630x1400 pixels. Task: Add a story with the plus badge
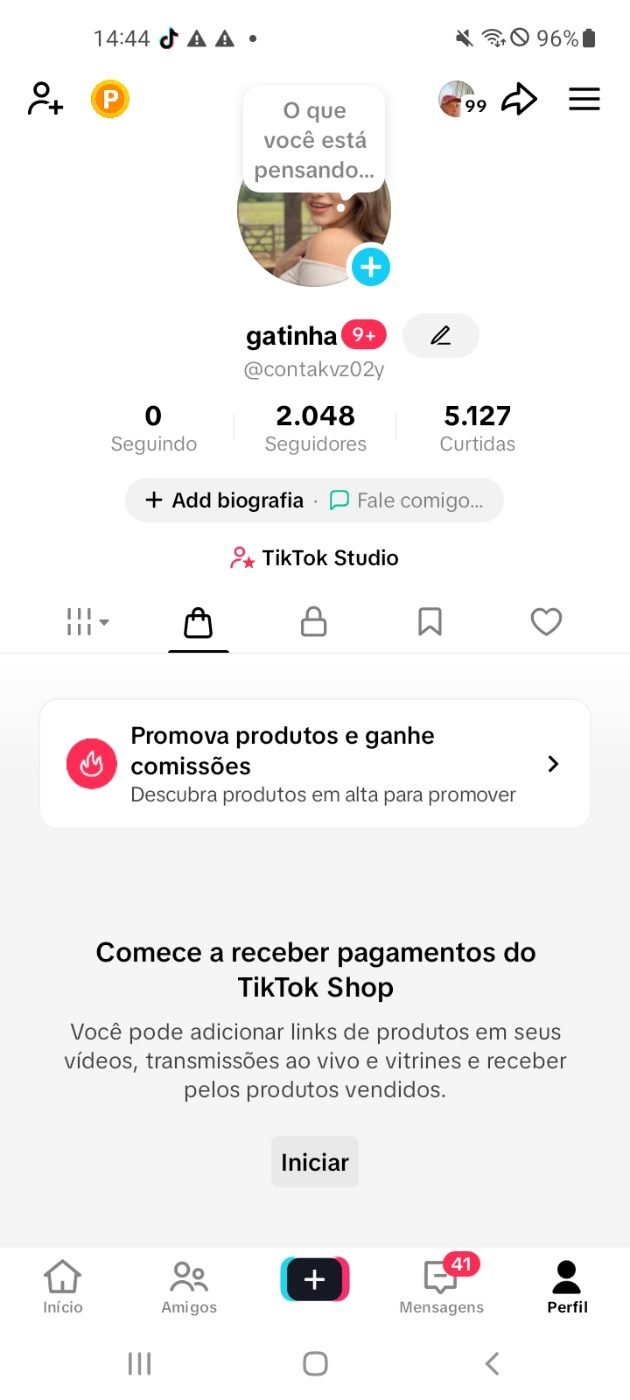(x=370, y=267)
